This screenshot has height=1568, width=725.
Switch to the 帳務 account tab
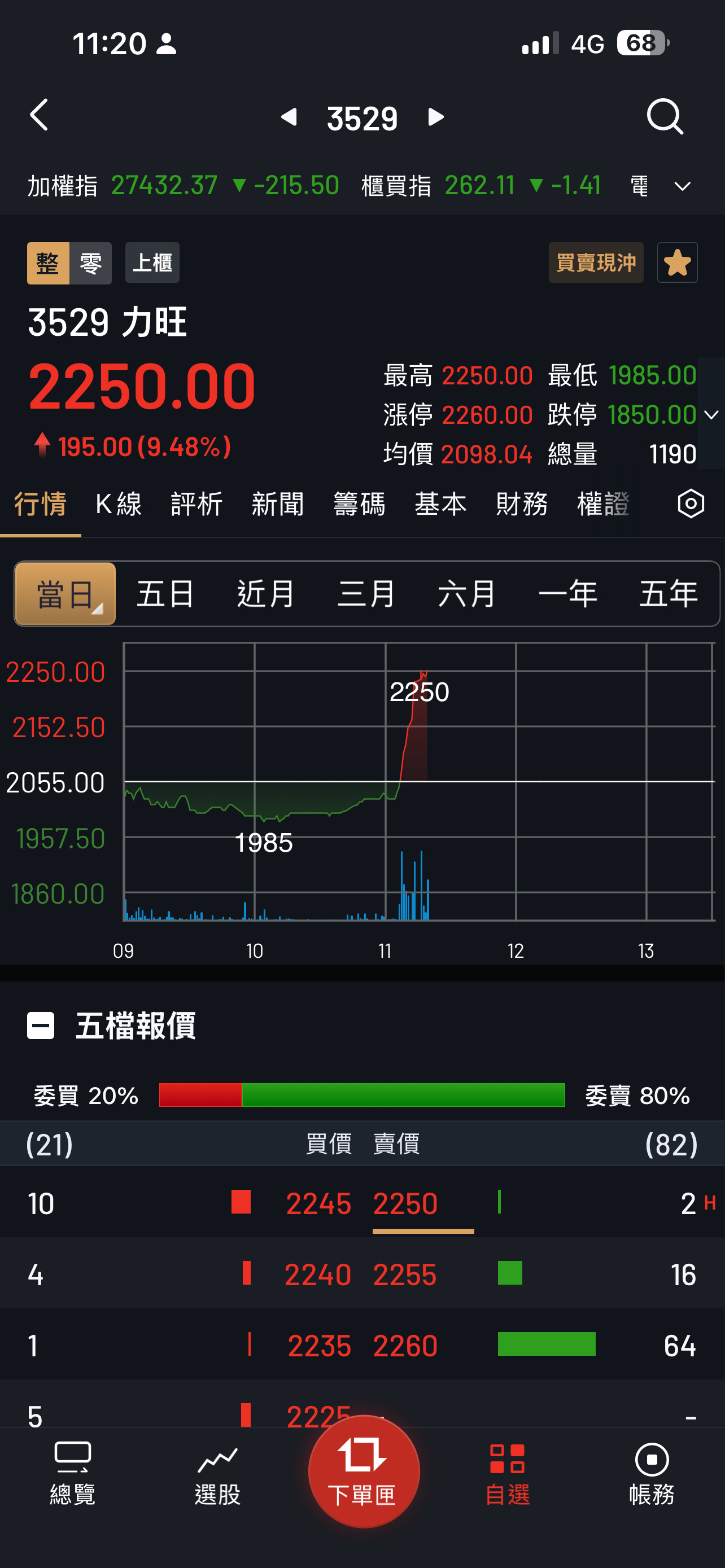pos(652,1472)
